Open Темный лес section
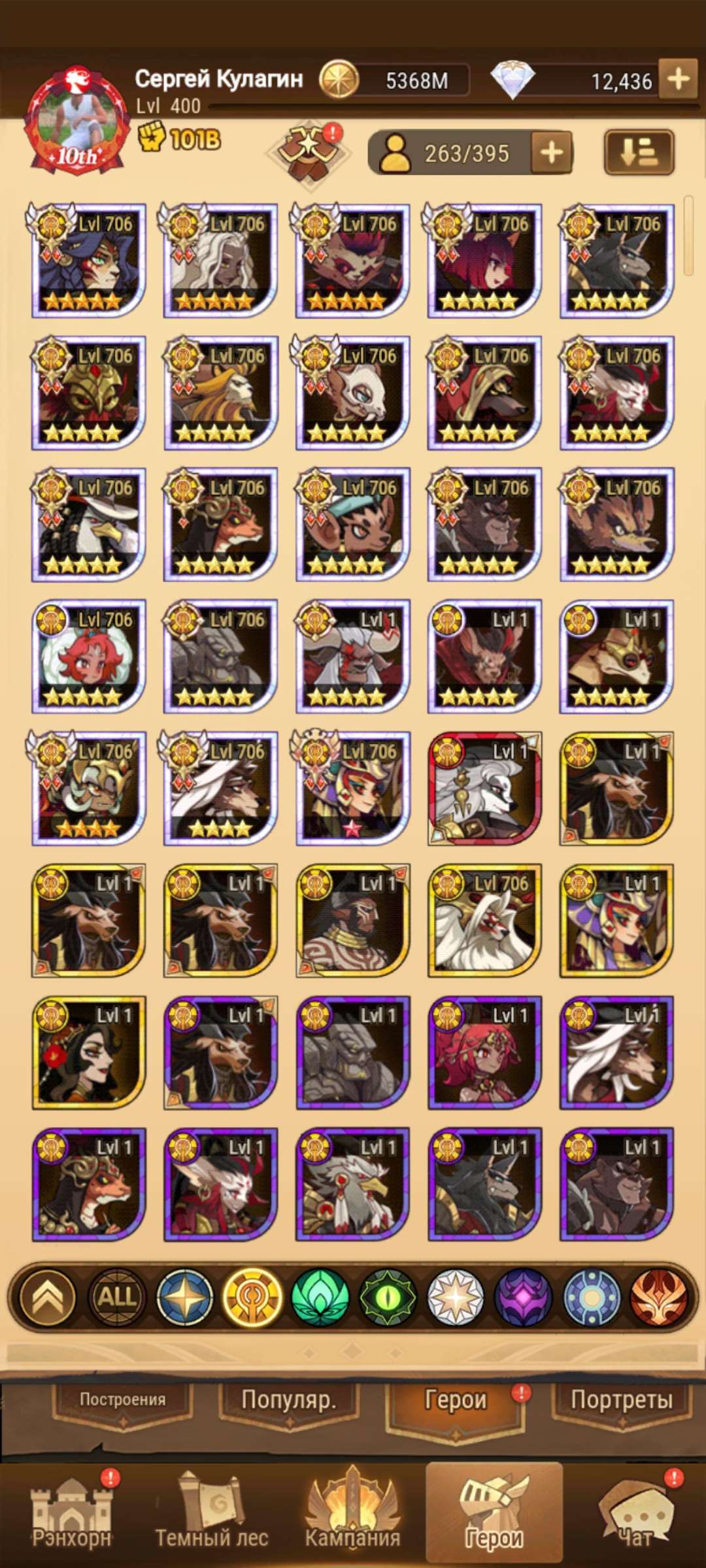 click(211, 1514)
